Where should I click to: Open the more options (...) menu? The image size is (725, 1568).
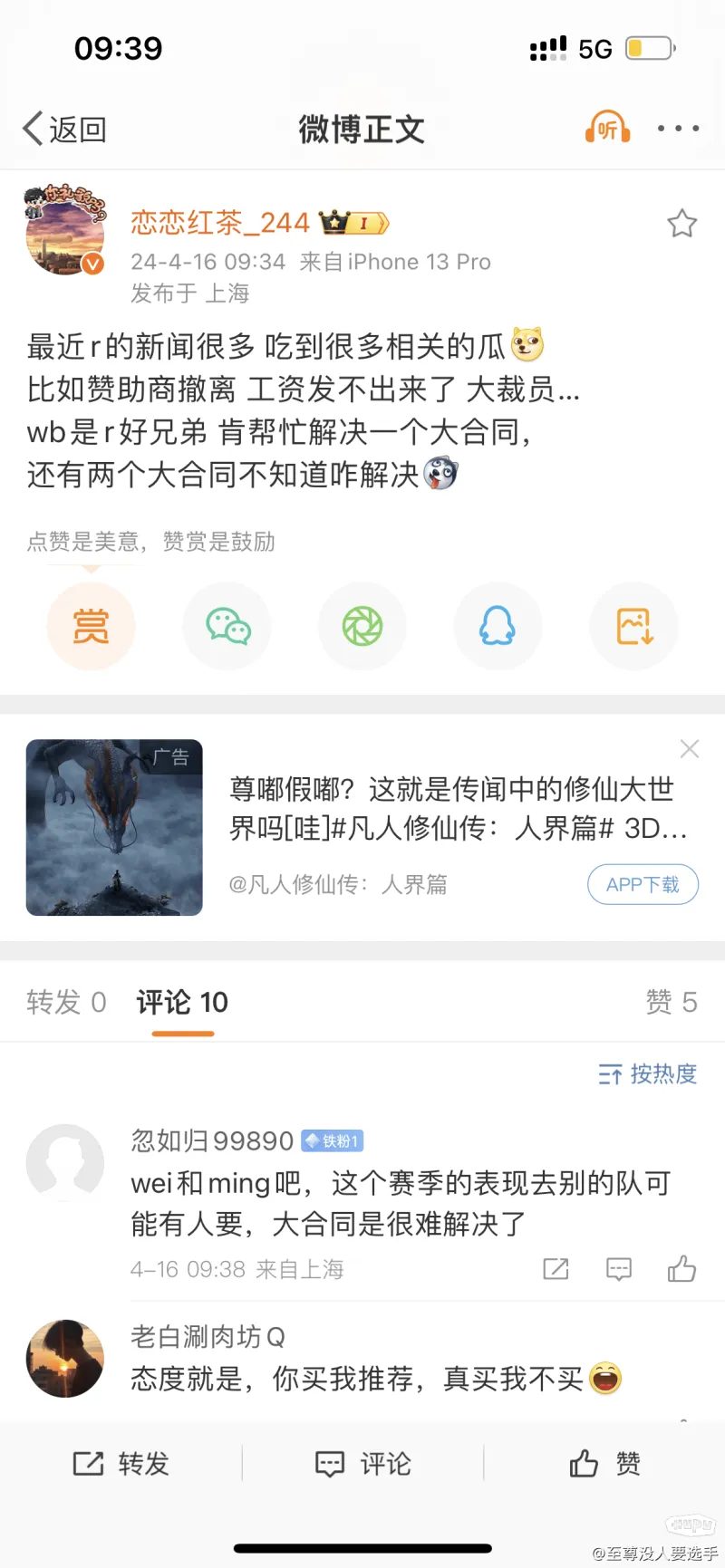click(x=677, y=128)
